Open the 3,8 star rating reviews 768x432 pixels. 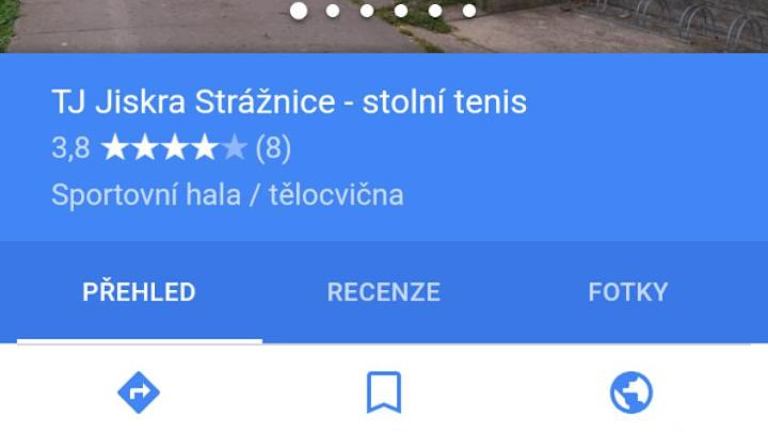(172, 149)
